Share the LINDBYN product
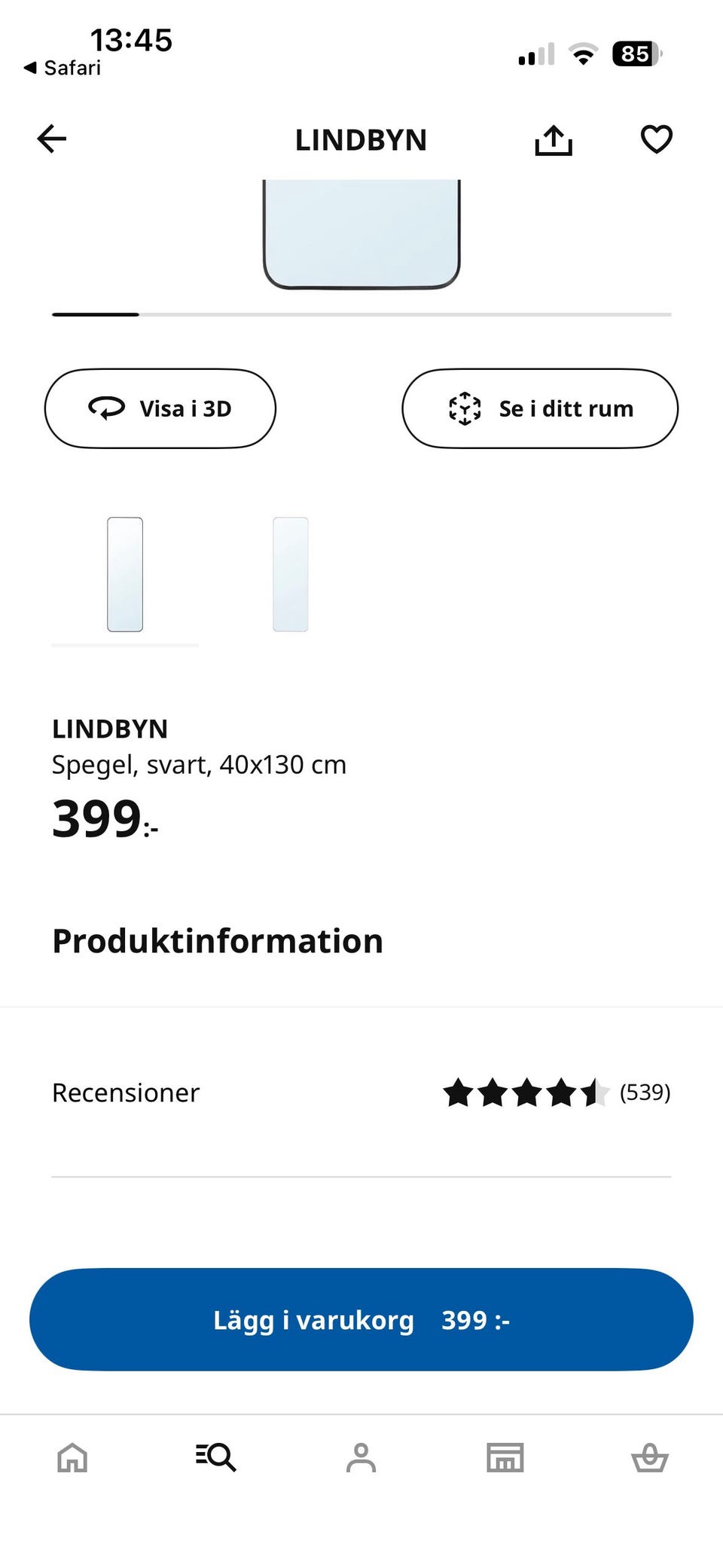The image size is (723, 1568). pyautogui.click(x=554, y=140)
